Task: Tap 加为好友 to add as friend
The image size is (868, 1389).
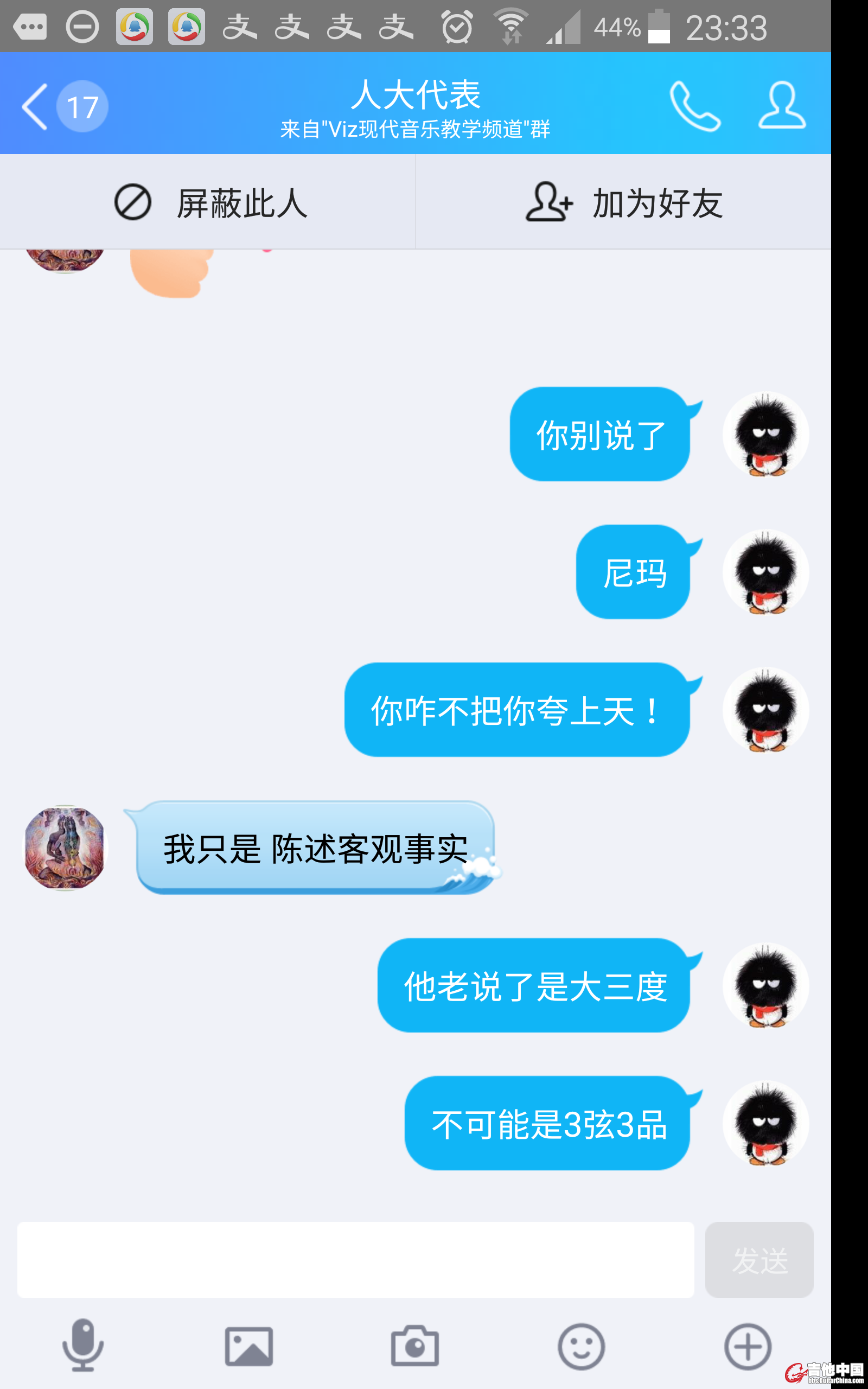Action: 623,202
